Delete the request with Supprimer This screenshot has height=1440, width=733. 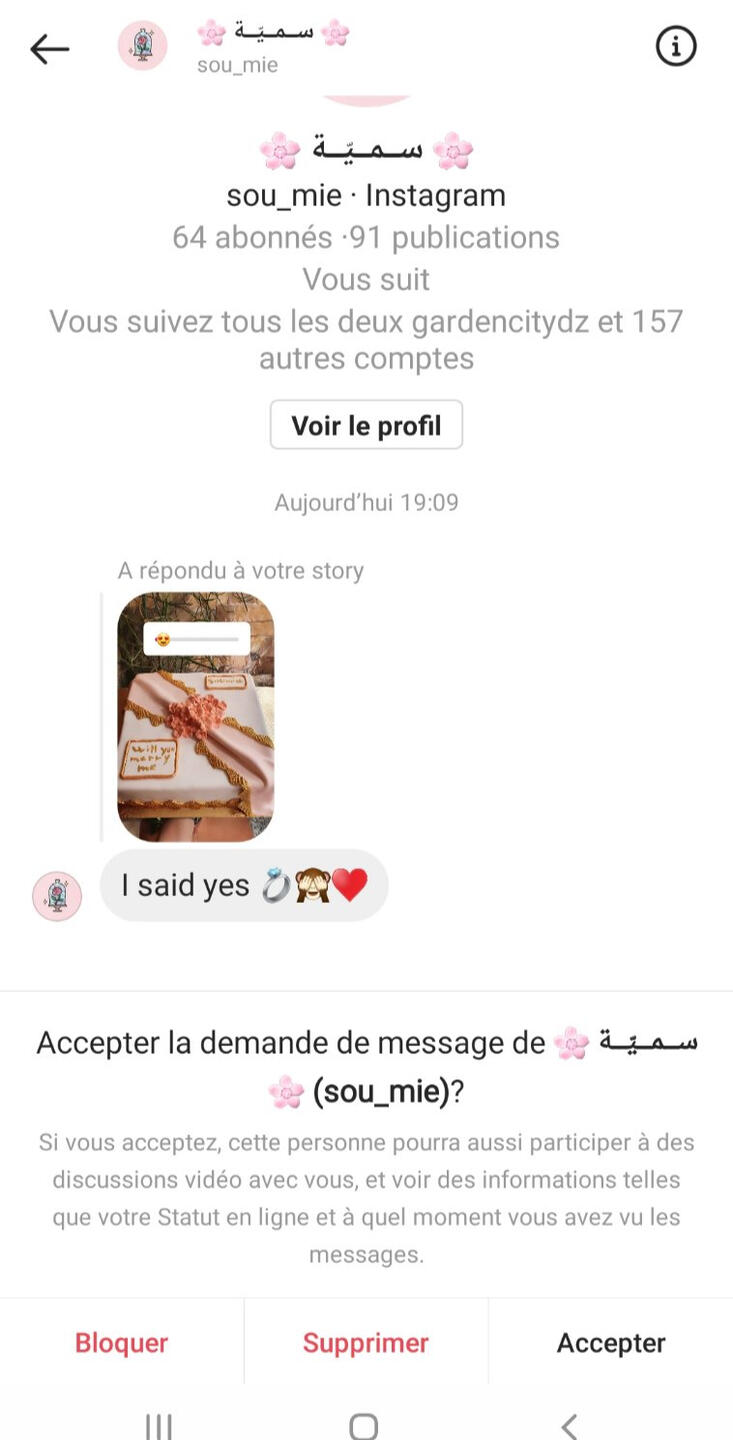point(366,1342)
